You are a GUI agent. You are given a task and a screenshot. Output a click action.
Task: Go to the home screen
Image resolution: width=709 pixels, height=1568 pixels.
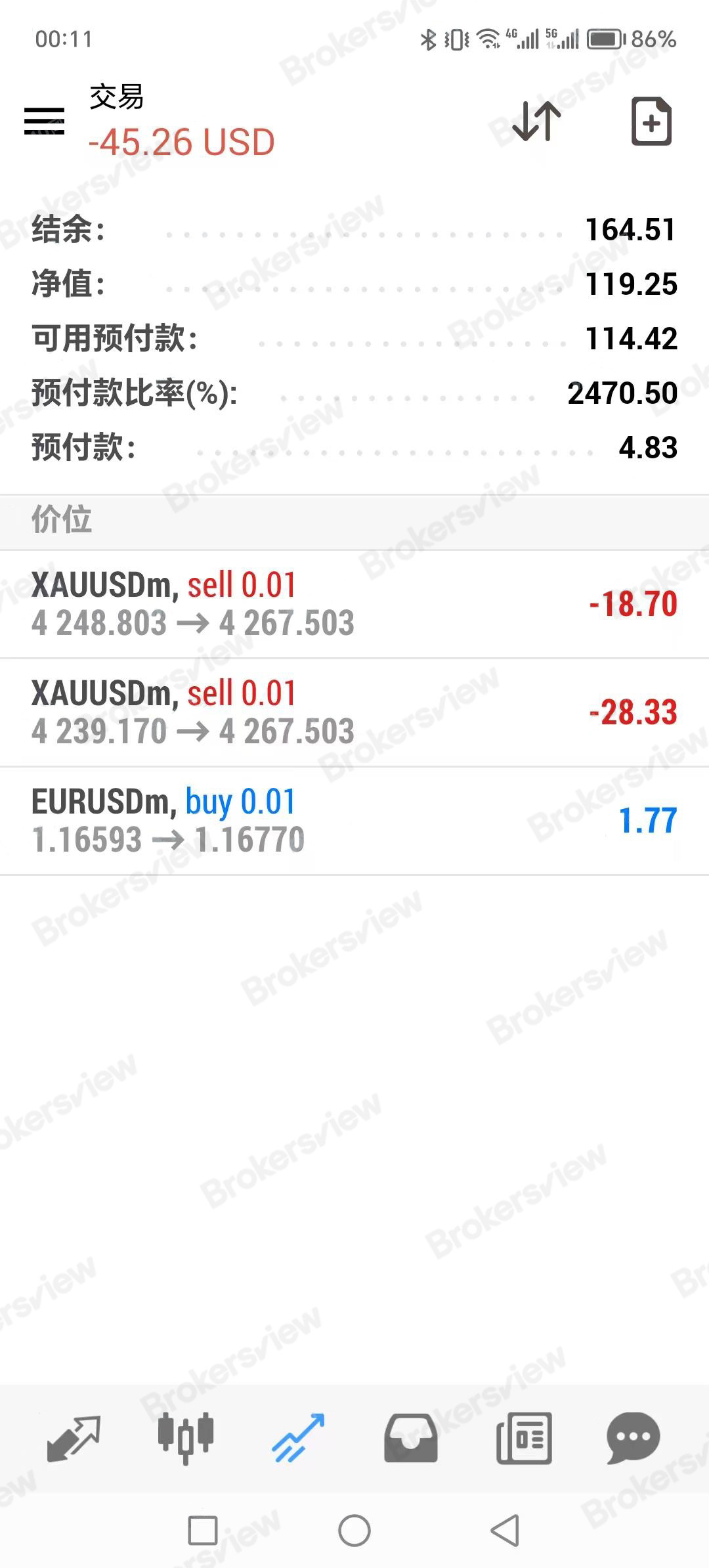(354, 1531)
